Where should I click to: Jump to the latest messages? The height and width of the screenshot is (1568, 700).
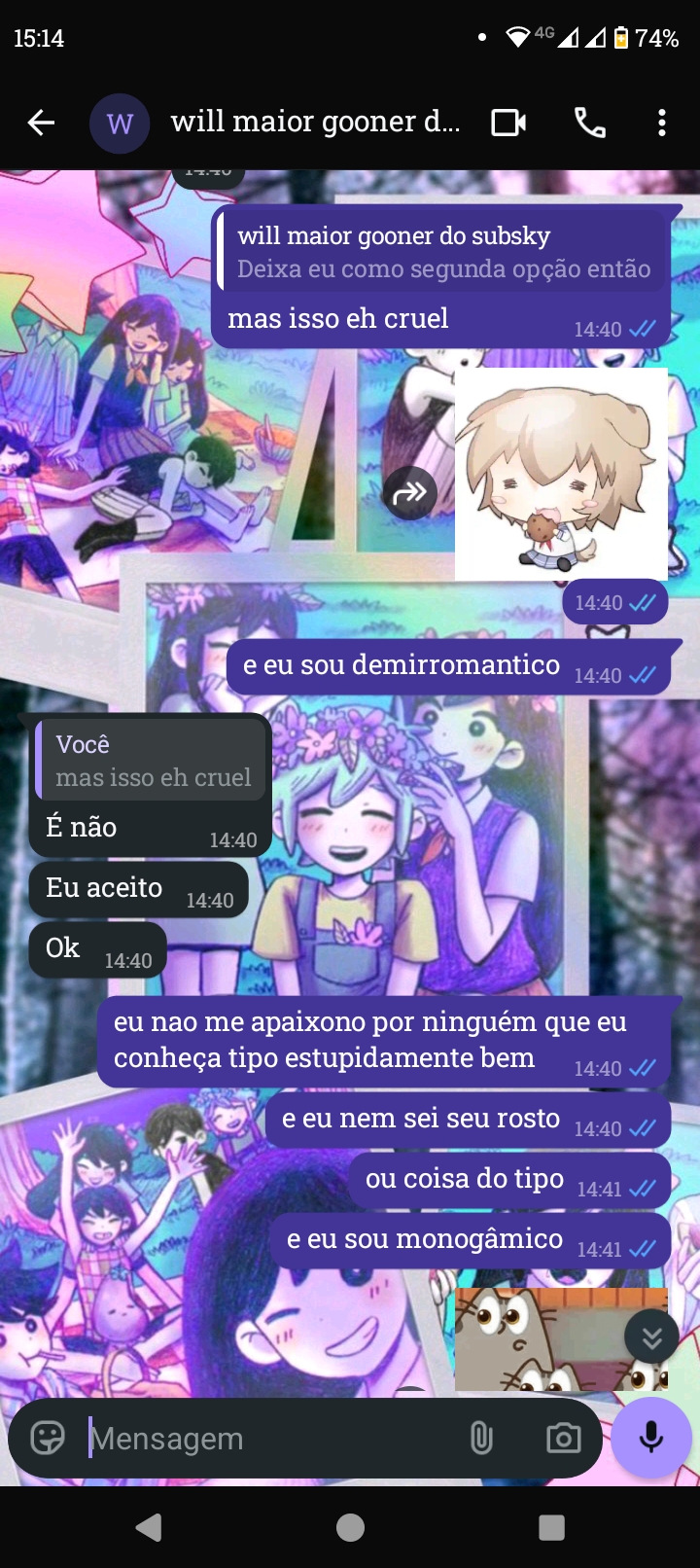(x=651, y=1338)
